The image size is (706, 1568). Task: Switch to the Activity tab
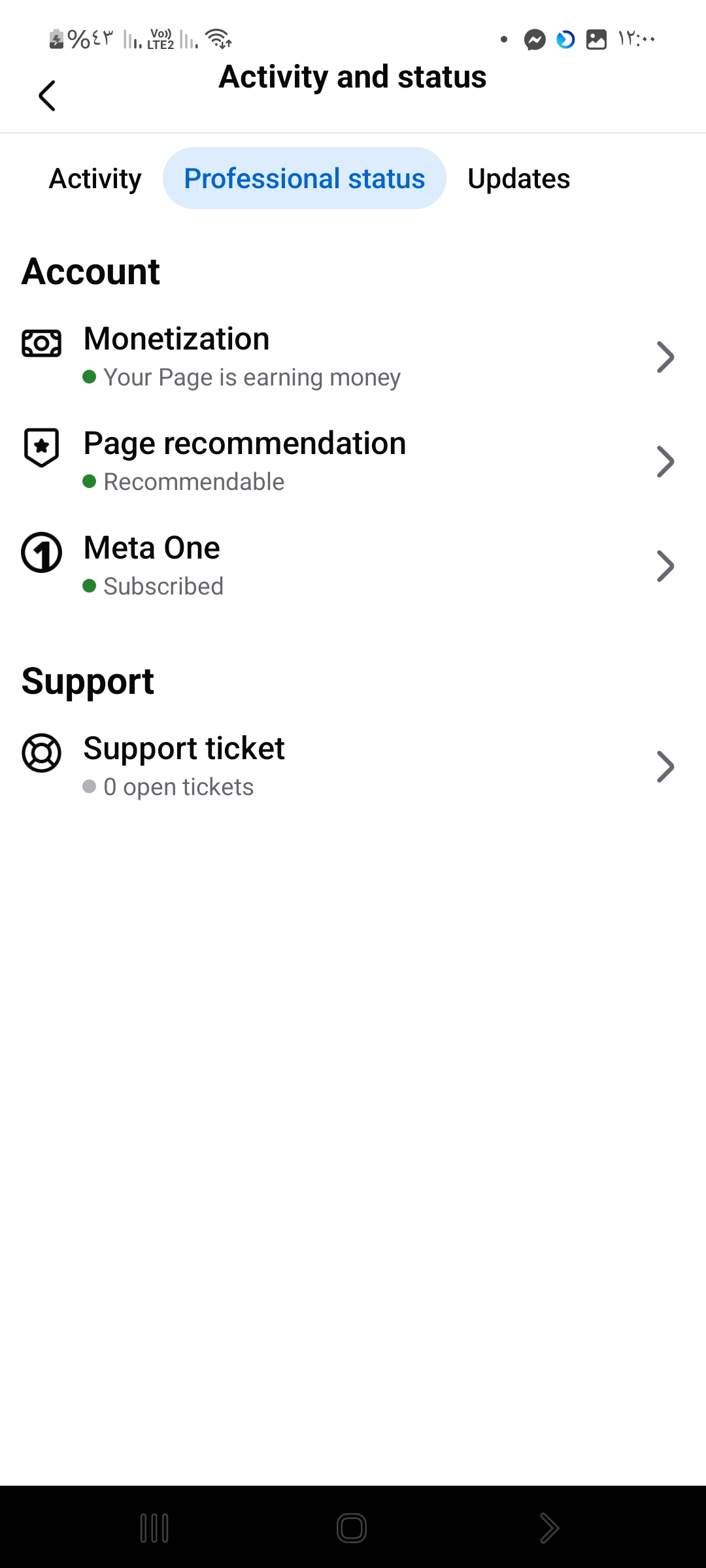click(x=95, y=178)
